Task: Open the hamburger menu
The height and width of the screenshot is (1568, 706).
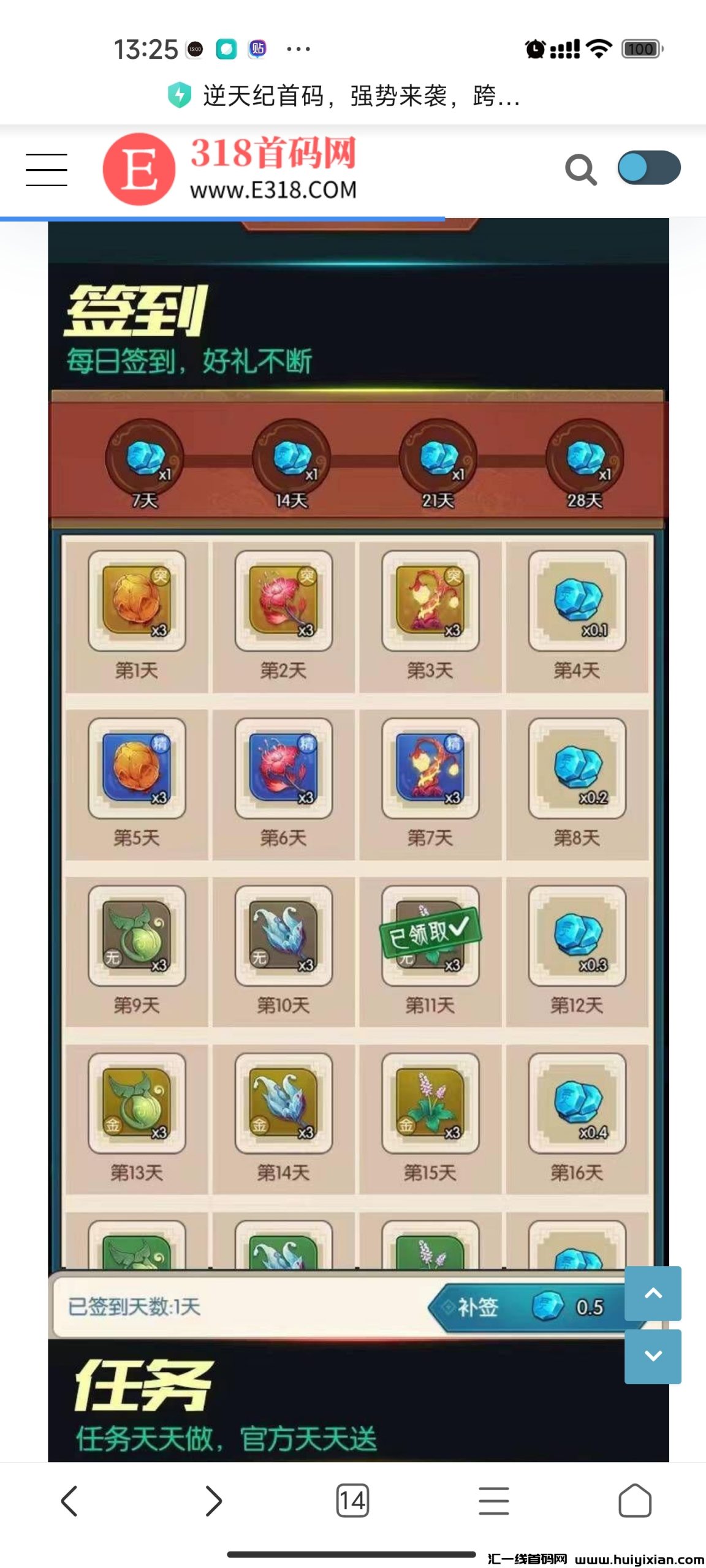Action: pos(47,170)
